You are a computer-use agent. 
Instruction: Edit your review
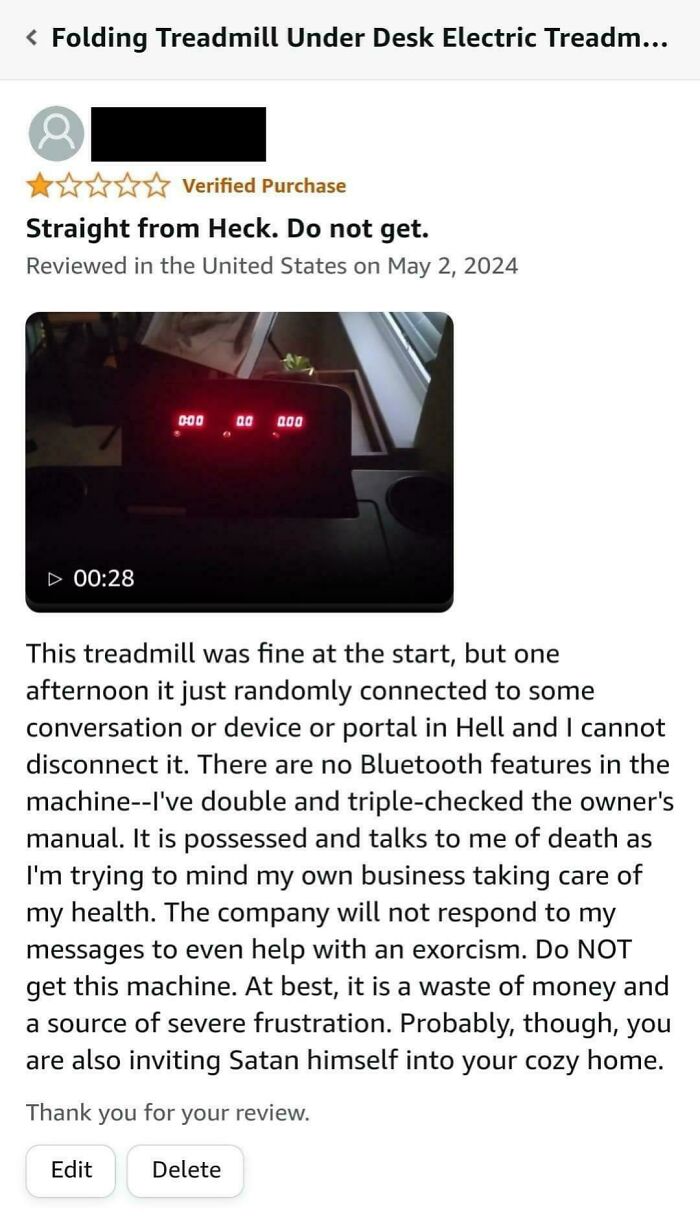(x=71, y=1170)
